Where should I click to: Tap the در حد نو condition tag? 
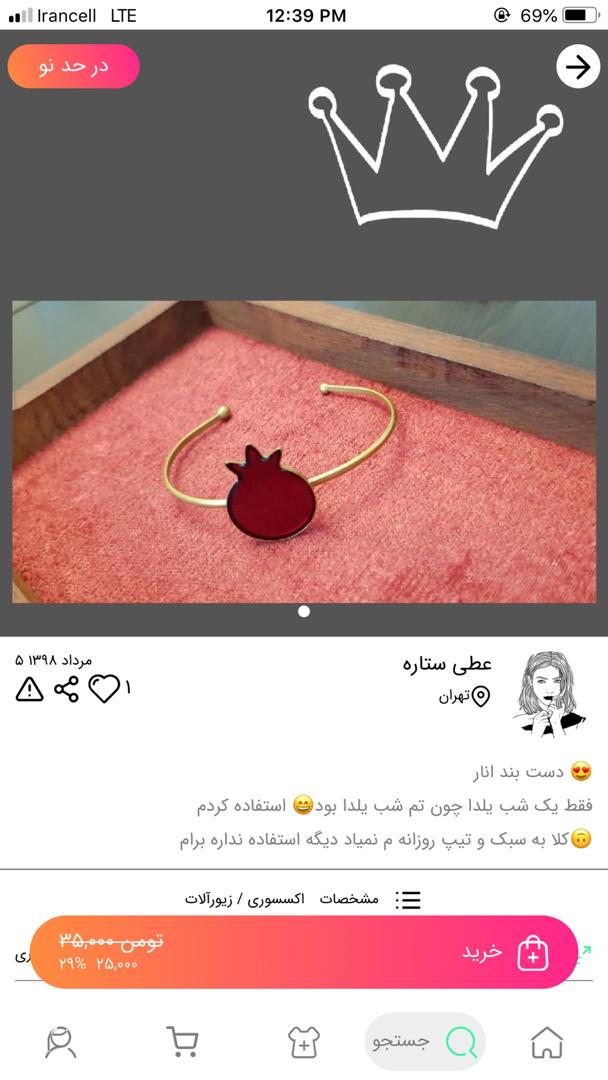(73, 66)
